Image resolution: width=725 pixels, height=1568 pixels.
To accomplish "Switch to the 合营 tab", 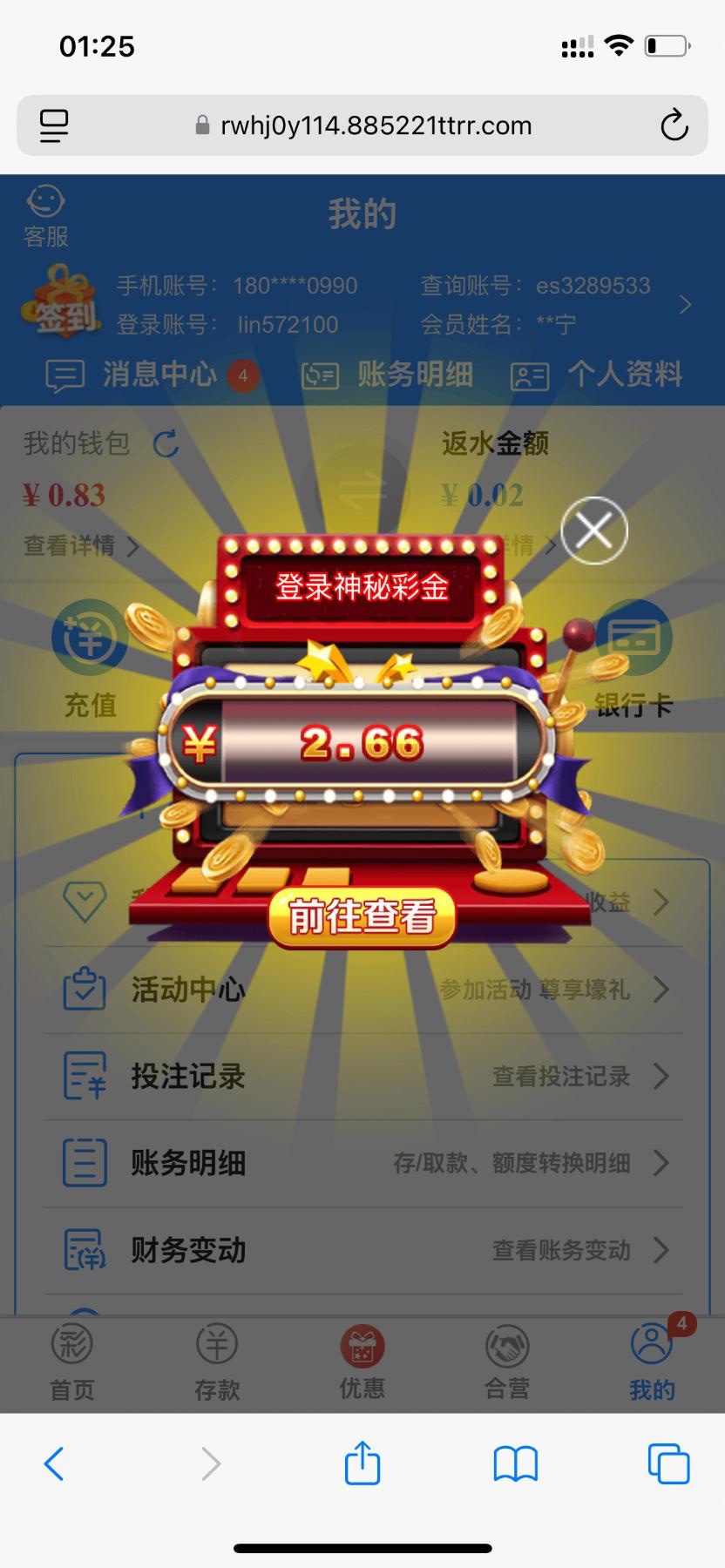I will 507,1362.
